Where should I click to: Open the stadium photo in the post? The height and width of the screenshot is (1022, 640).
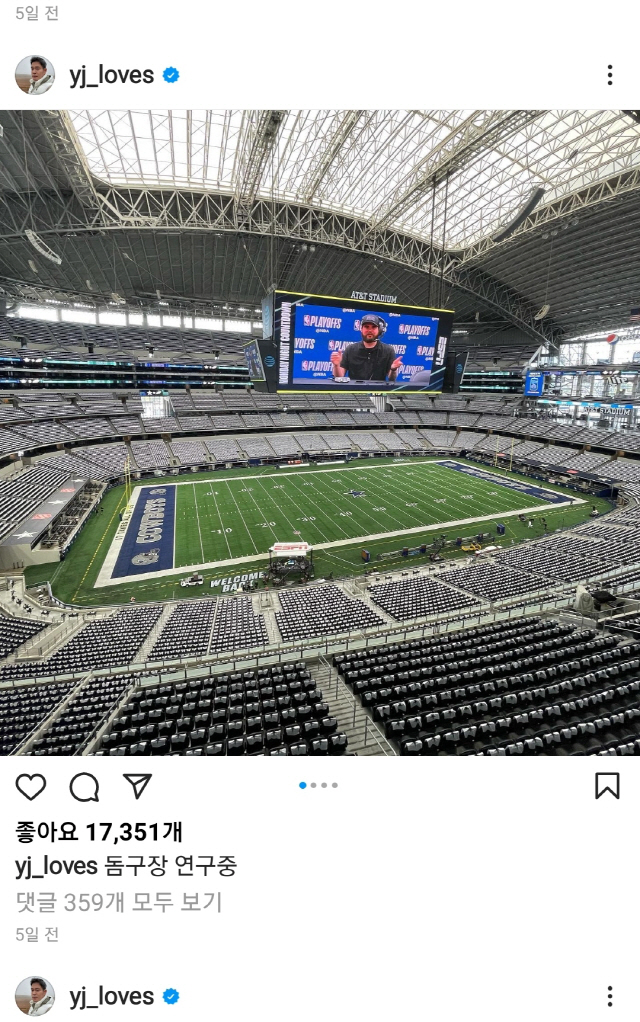pyautogui.click(x=320, y=432)
